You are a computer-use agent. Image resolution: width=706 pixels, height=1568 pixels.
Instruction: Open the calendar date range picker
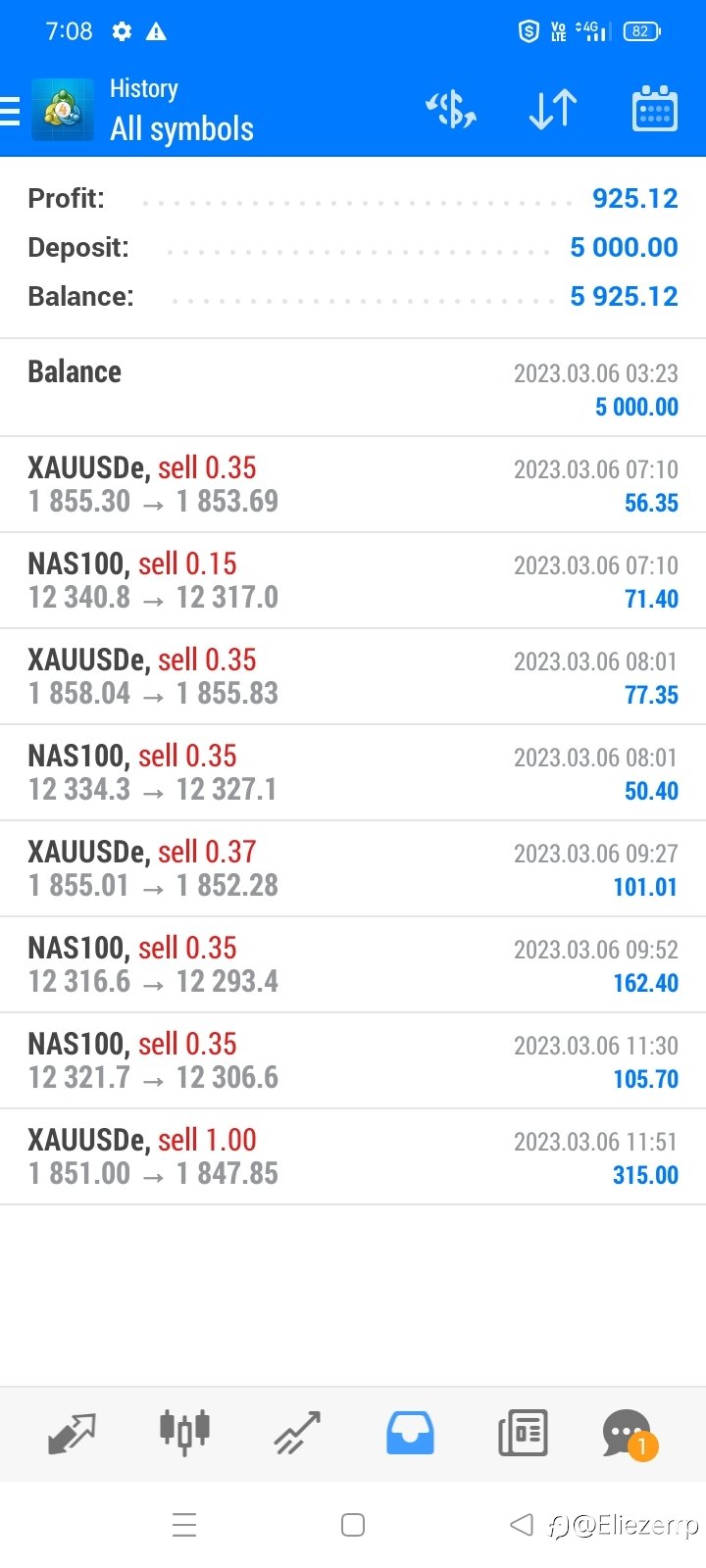coord(655,109)
